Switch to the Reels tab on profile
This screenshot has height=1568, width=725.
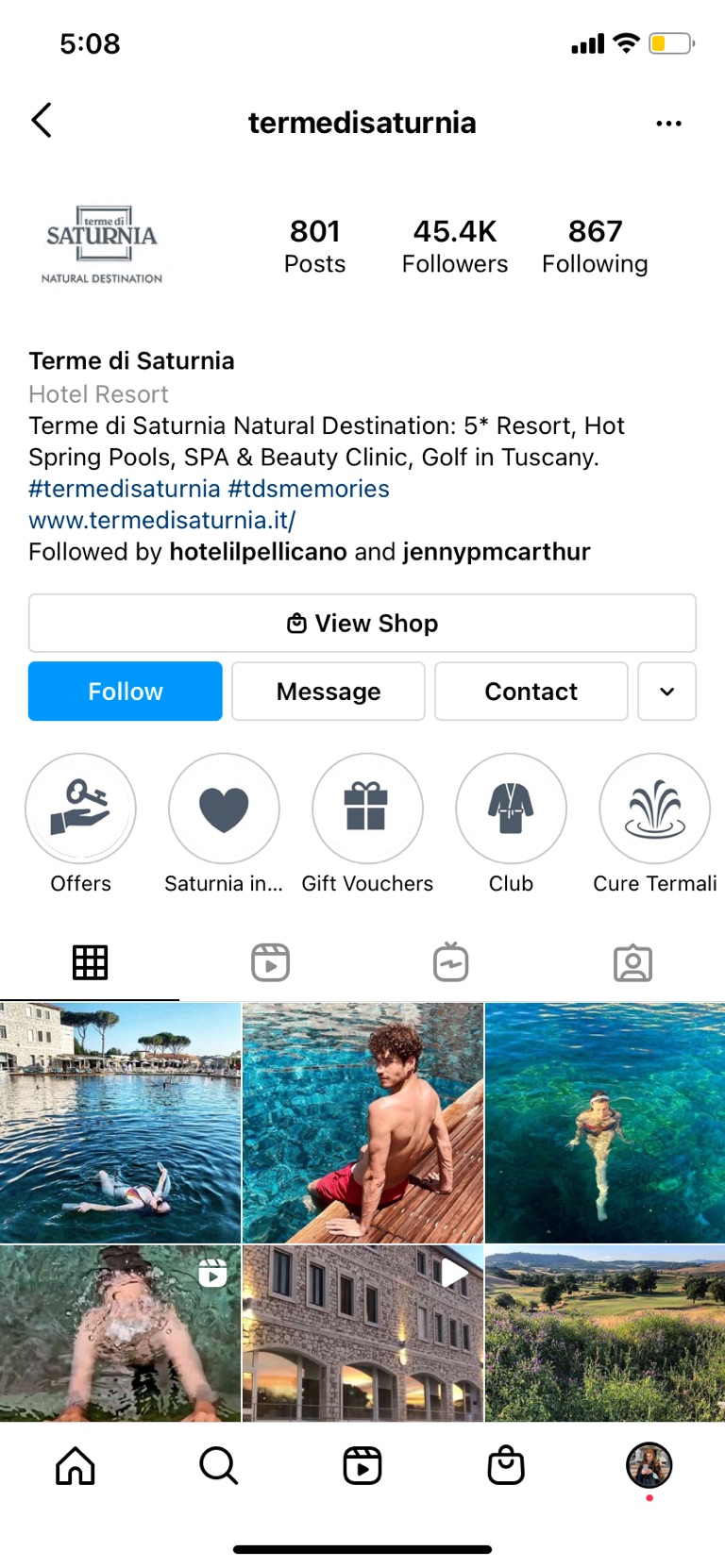tap(271, 962)
